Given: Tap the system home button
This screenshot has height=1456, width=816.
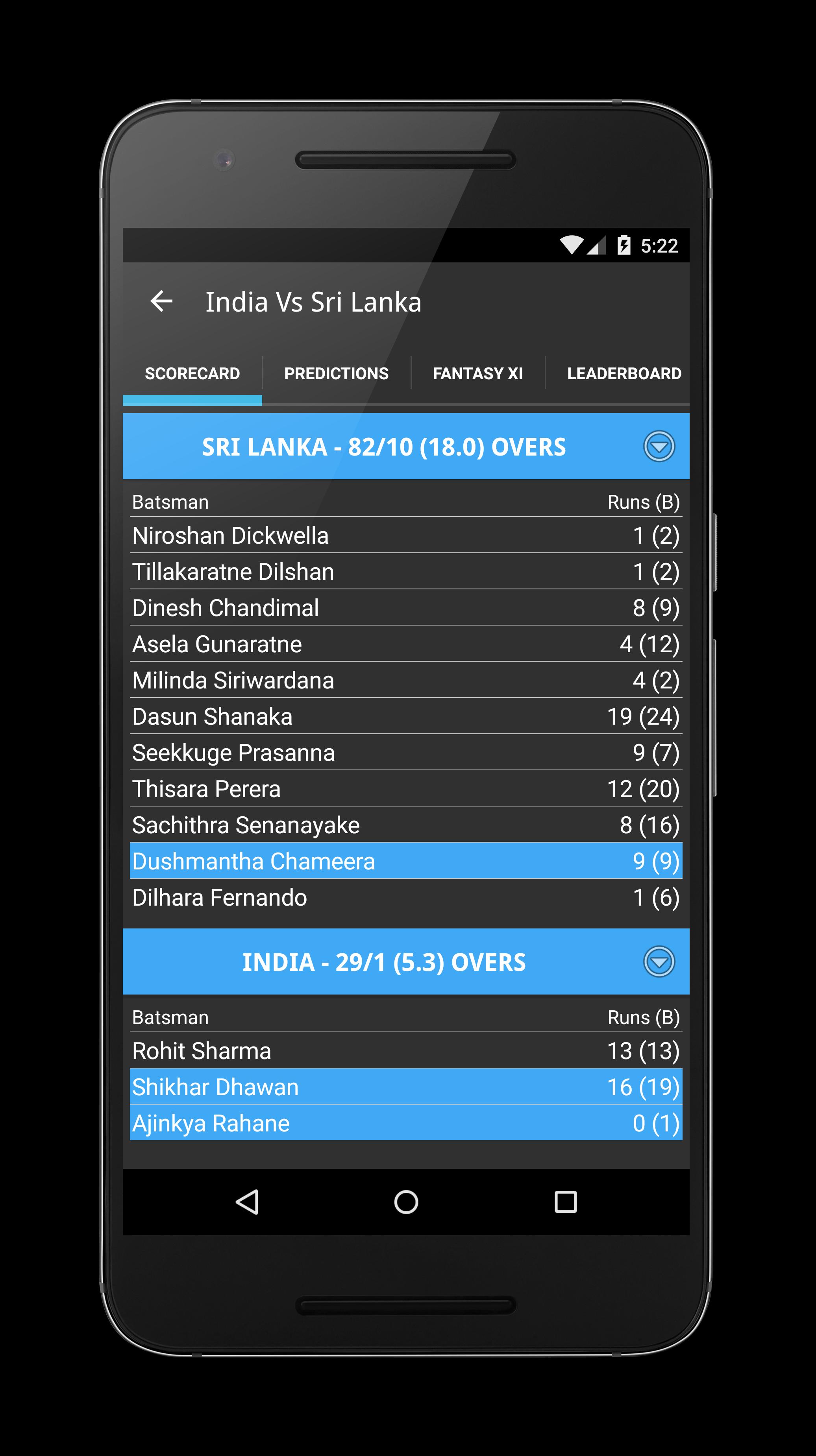Looking at the screenshot, I should (x=406, y=1202).
